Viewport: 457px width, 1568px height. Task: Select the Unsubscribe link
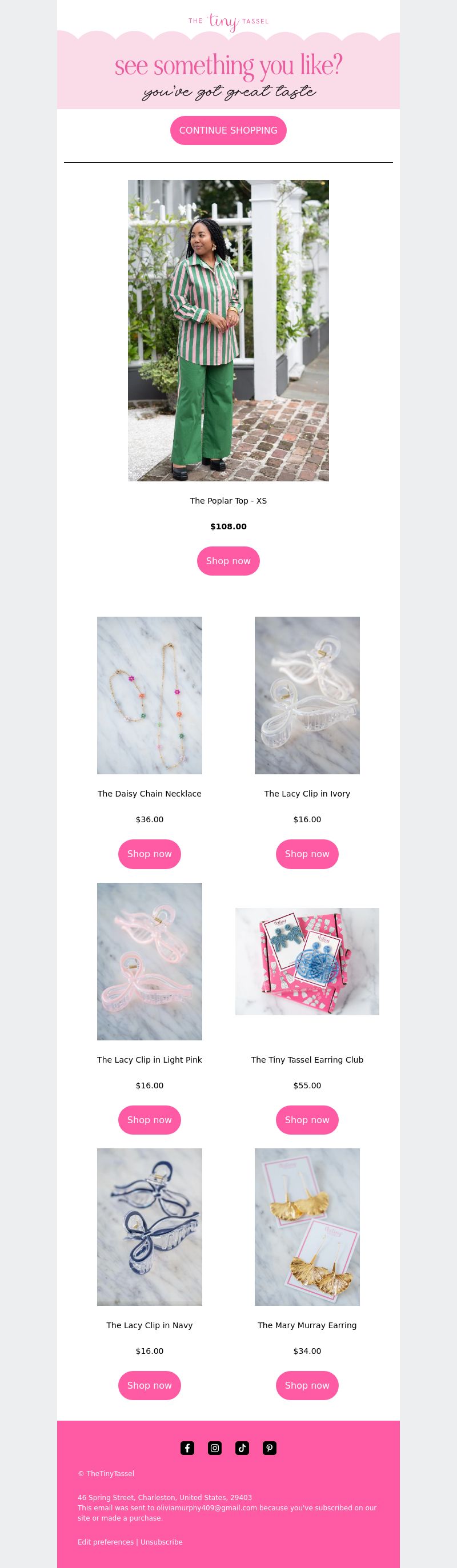[162, 1542]
